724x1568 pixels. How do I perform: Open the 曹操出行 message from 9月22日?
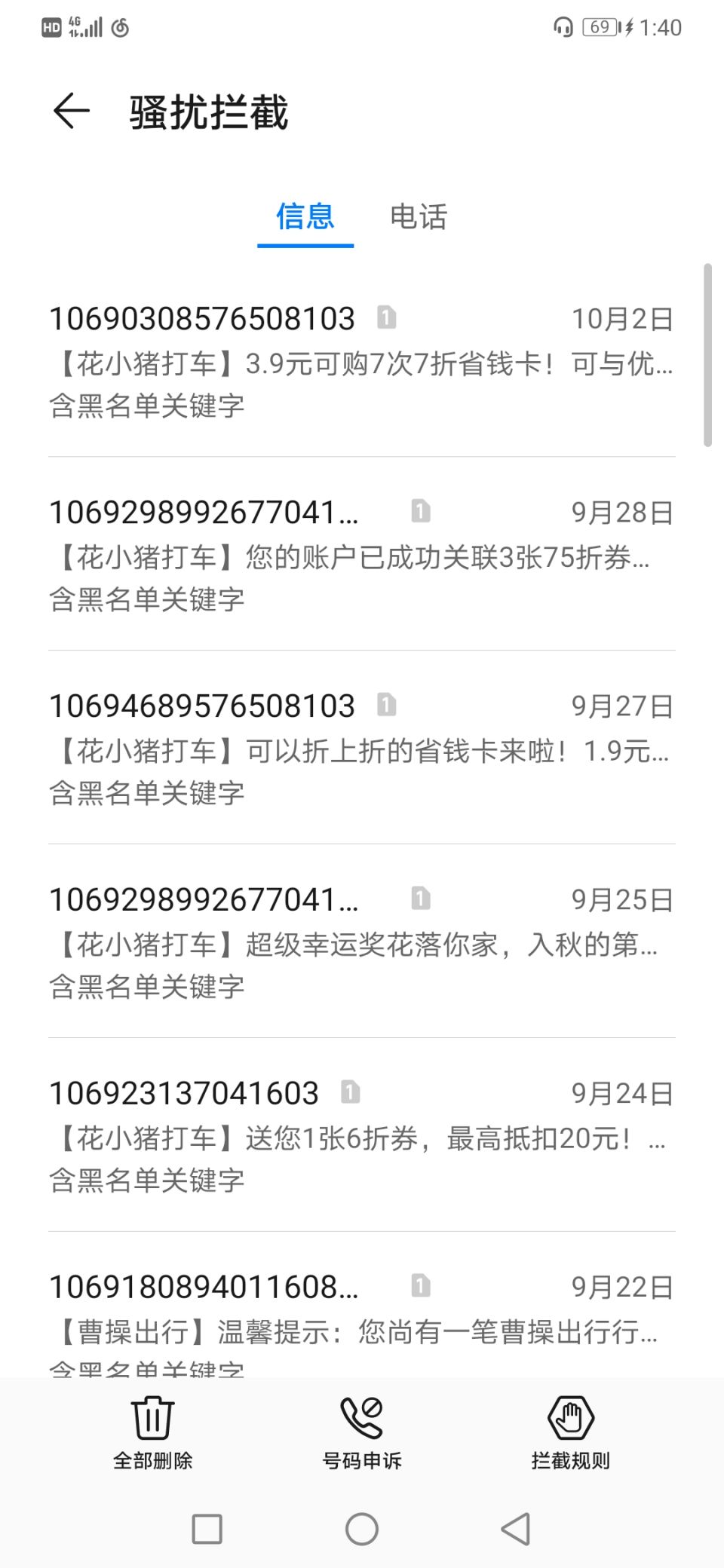(x=362, y=1319)
